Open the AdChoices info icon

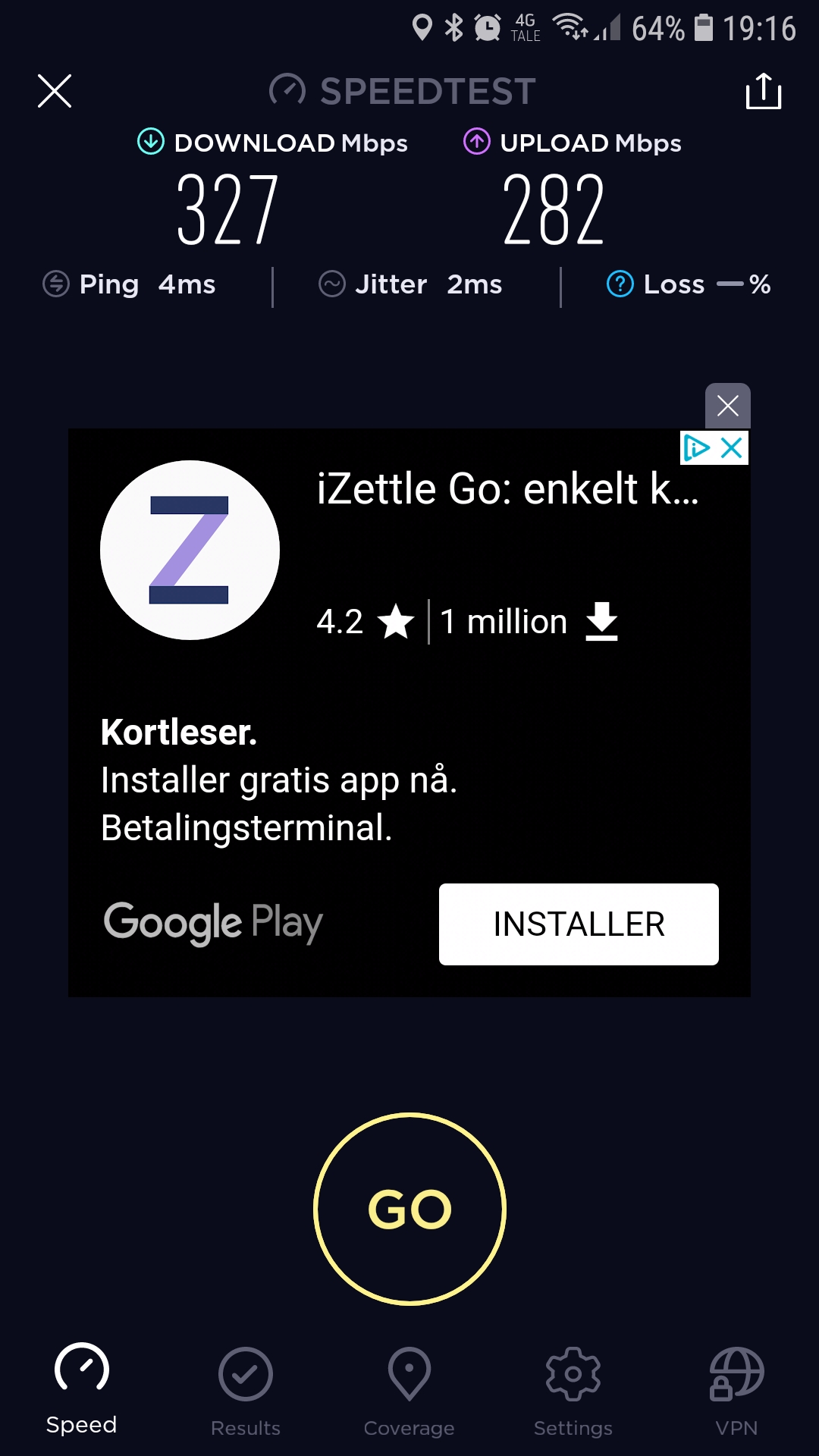[696, 447]
